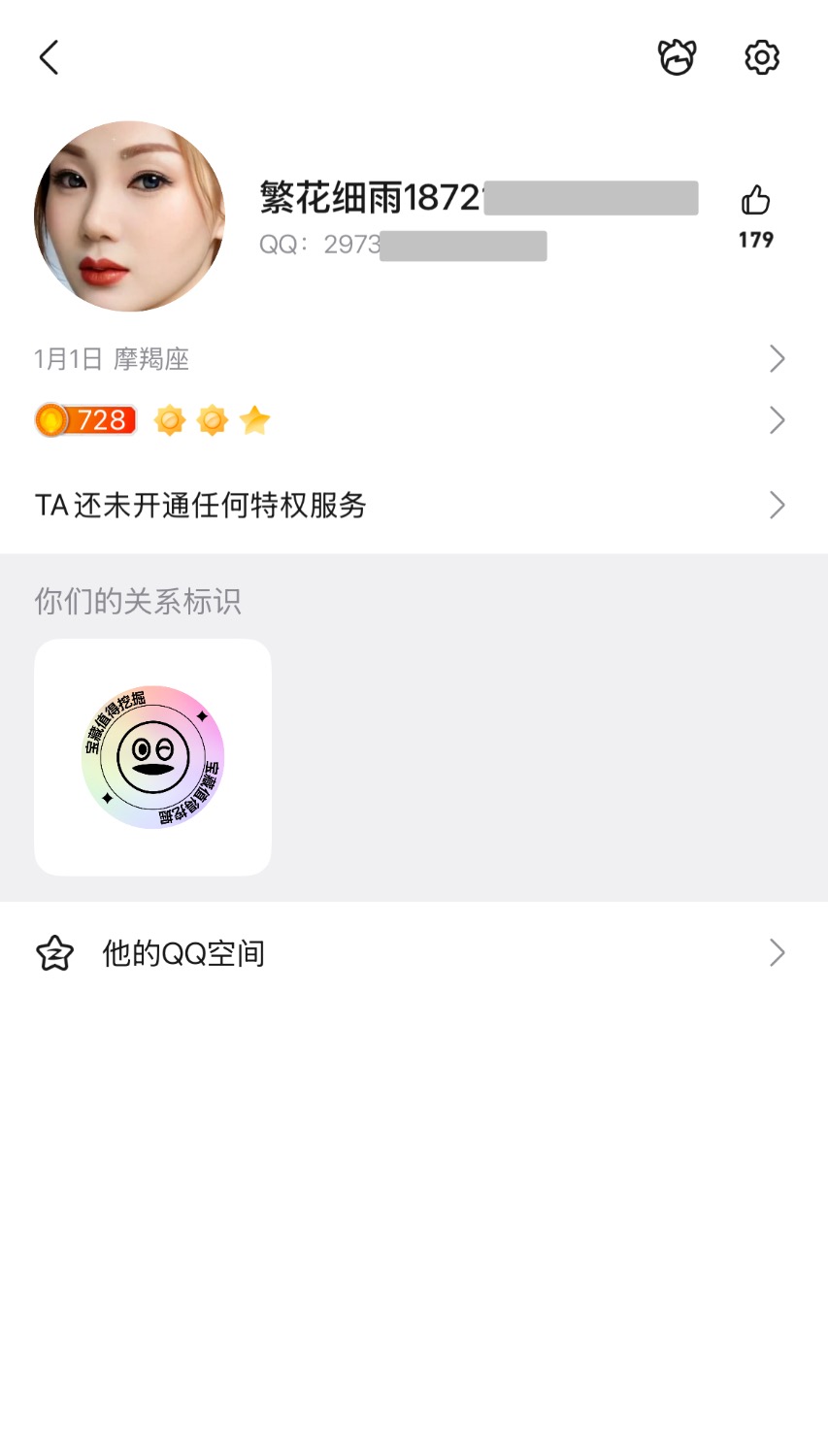Open settings via the gear icon
Image resolution: width=828 pixels, height=1456 pixels.
762,57
